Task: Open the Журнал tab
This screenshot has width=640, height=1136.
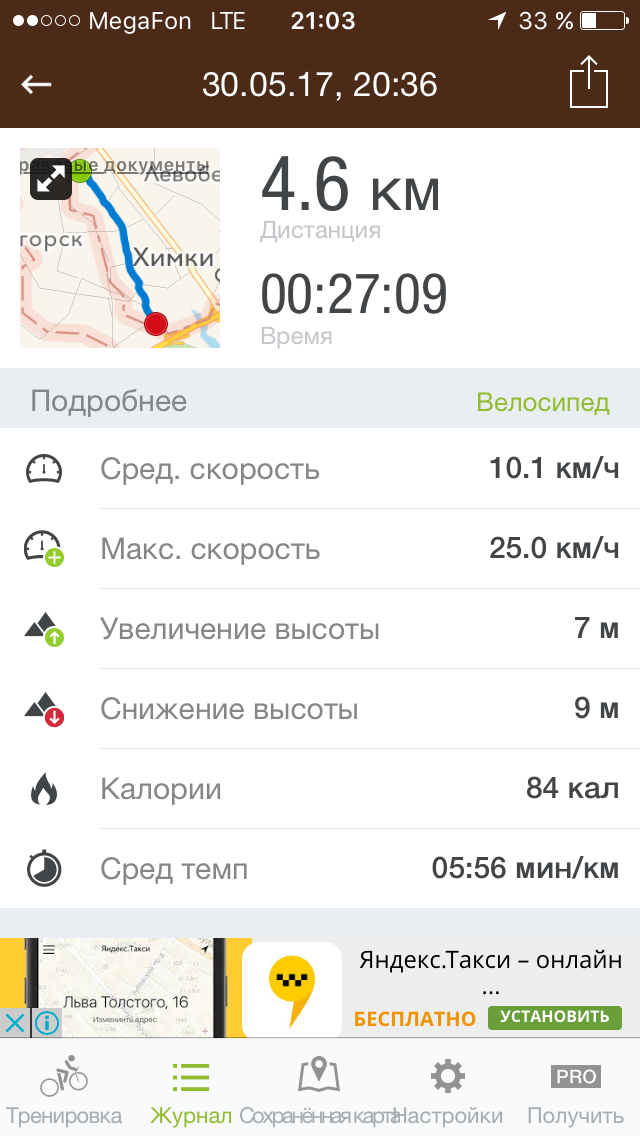Action: point(191,1092)
